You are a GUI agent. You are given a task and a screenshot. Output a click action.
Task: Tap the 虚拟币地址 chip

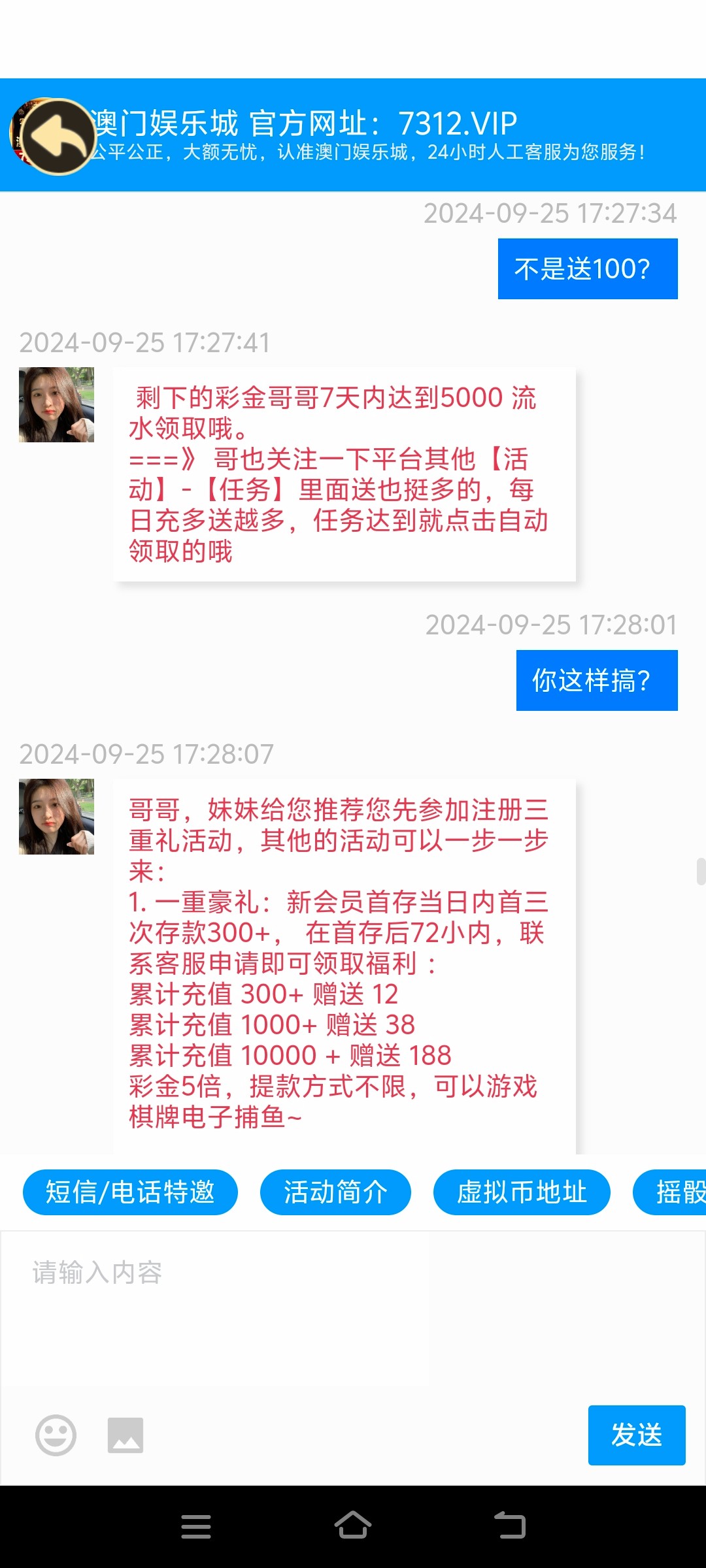522,1192
